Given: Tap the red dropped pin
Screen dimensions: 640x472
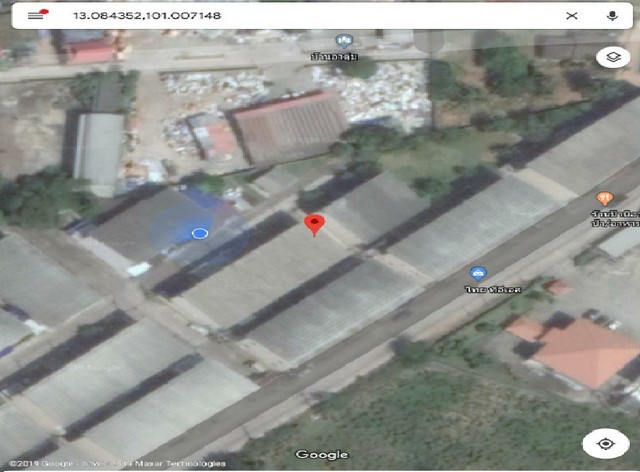Looking at the screenshot, I should tap(314, 225).
